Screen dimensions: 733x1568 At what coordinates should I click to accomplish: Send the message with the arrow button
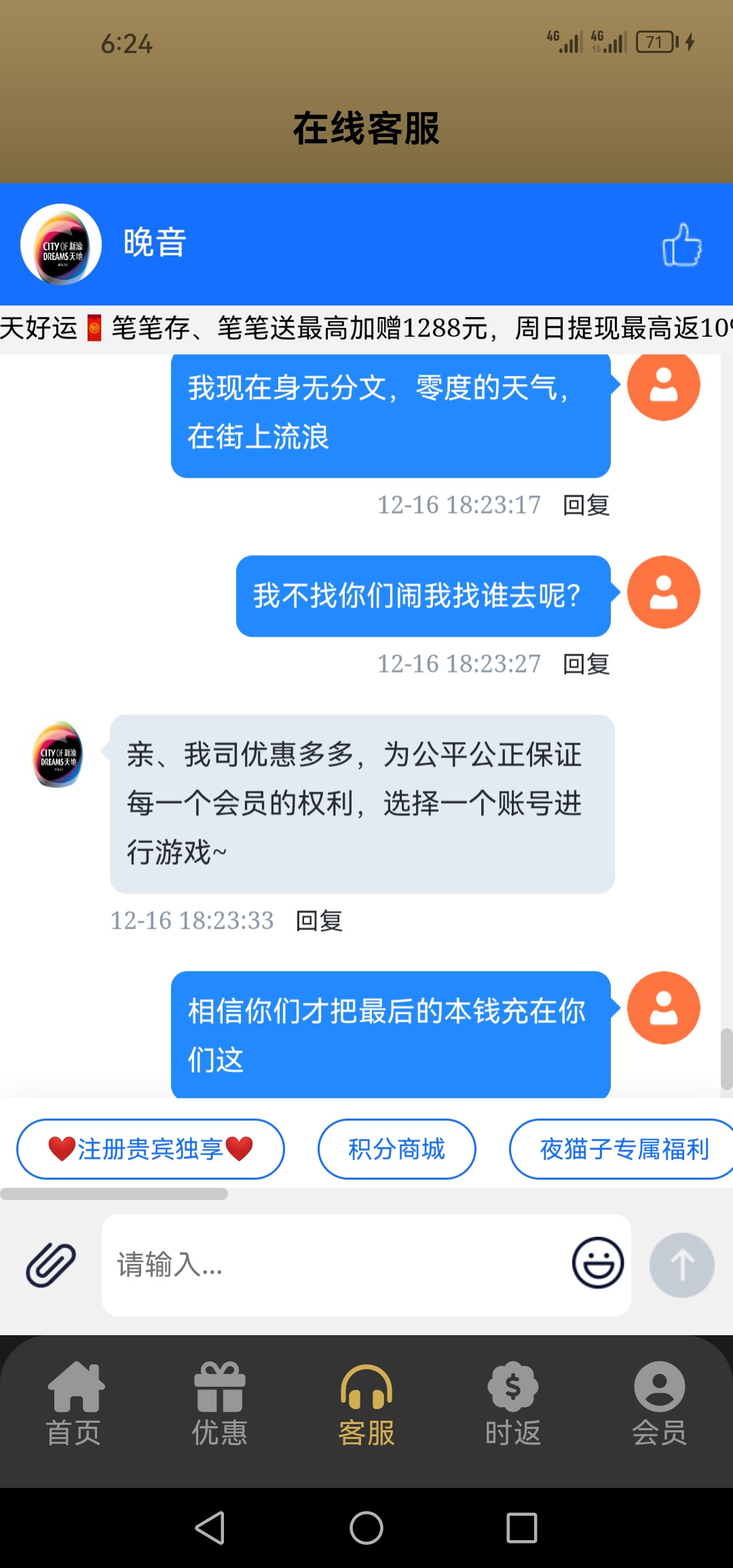point(681,1265)
